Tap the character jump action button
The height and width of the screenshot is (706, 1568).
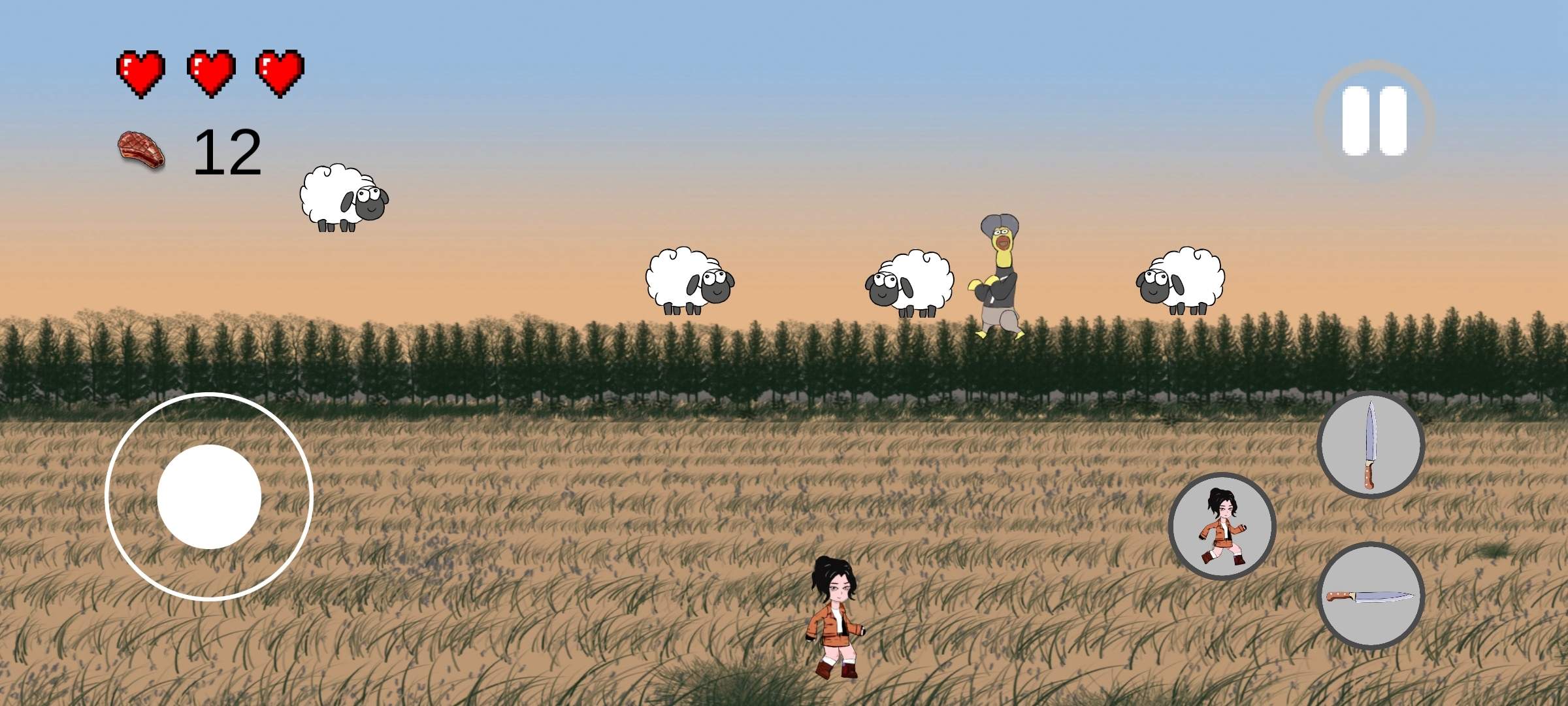[1222, 526]
